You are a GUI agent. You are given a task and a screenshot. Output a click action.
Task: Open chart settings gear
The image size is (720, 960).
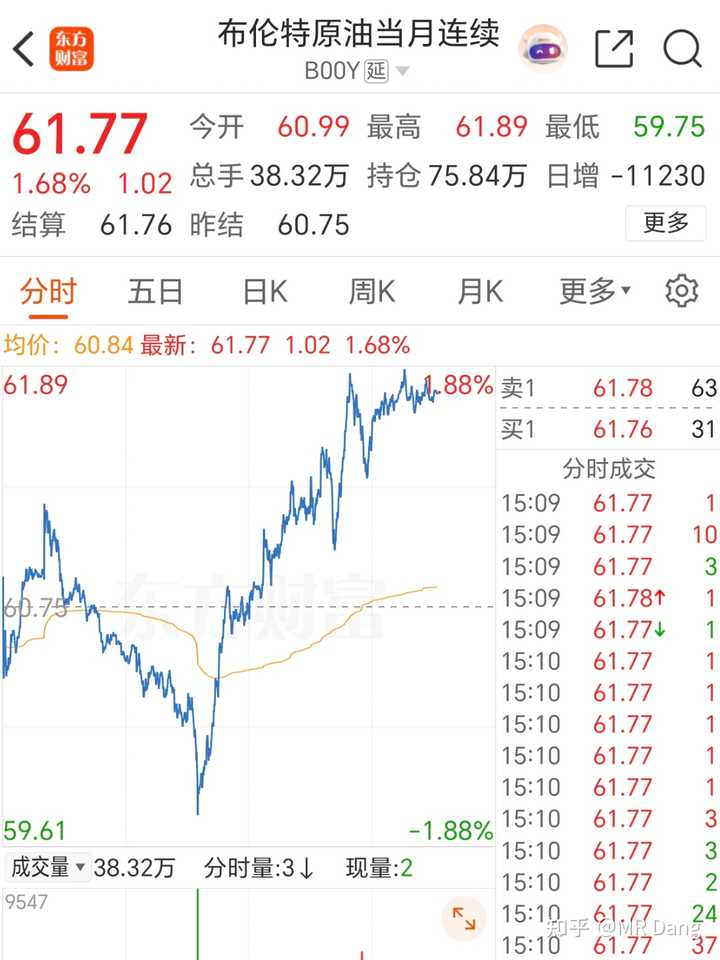682,291
